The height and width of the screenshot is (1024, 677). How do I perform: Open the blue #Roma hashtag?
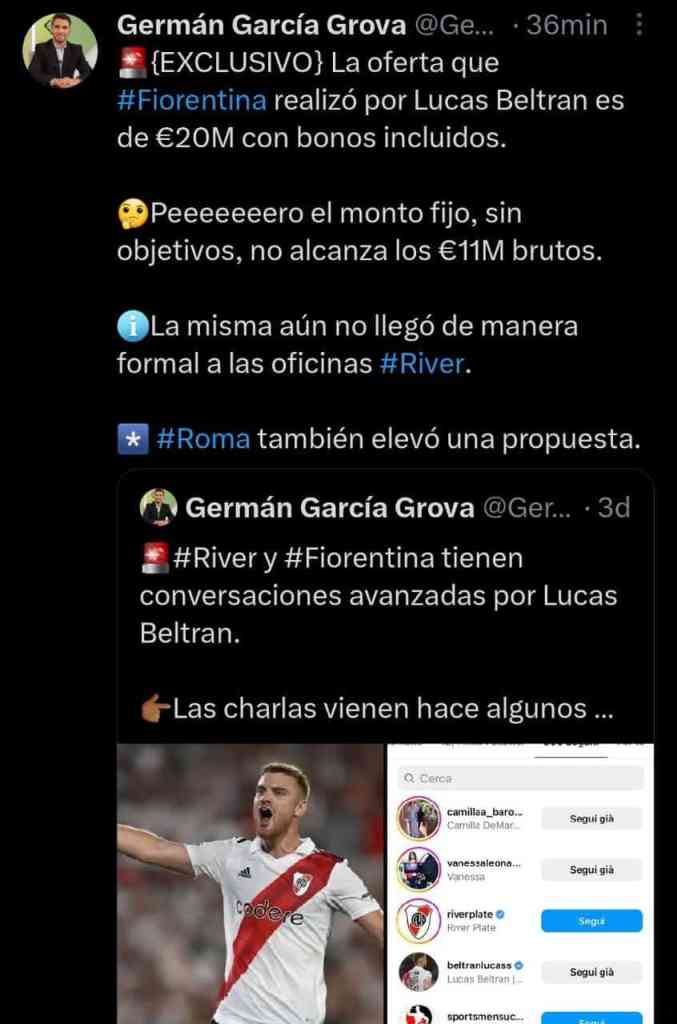pyautogui.click(x=202, y=438)
